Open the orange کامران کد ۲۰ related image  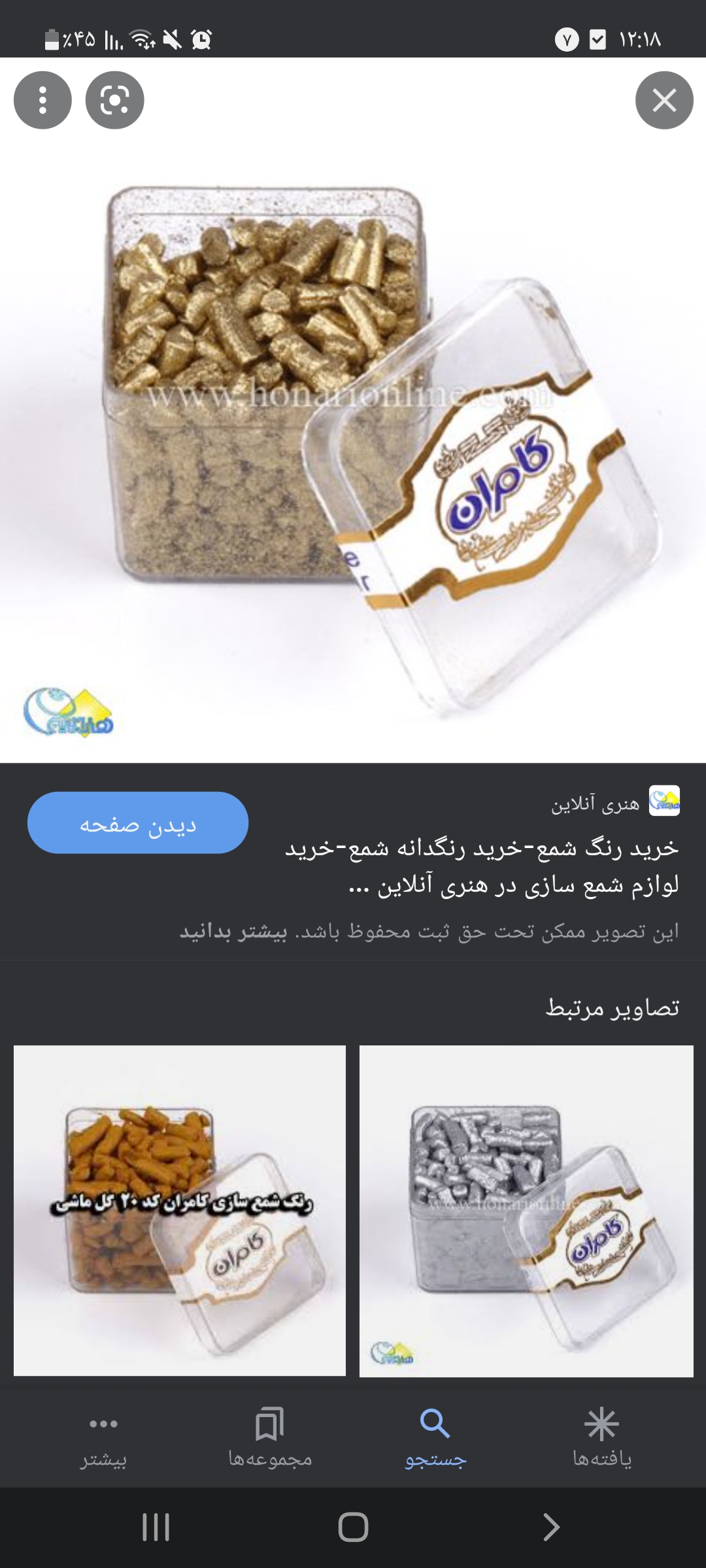click(180, 1211)
